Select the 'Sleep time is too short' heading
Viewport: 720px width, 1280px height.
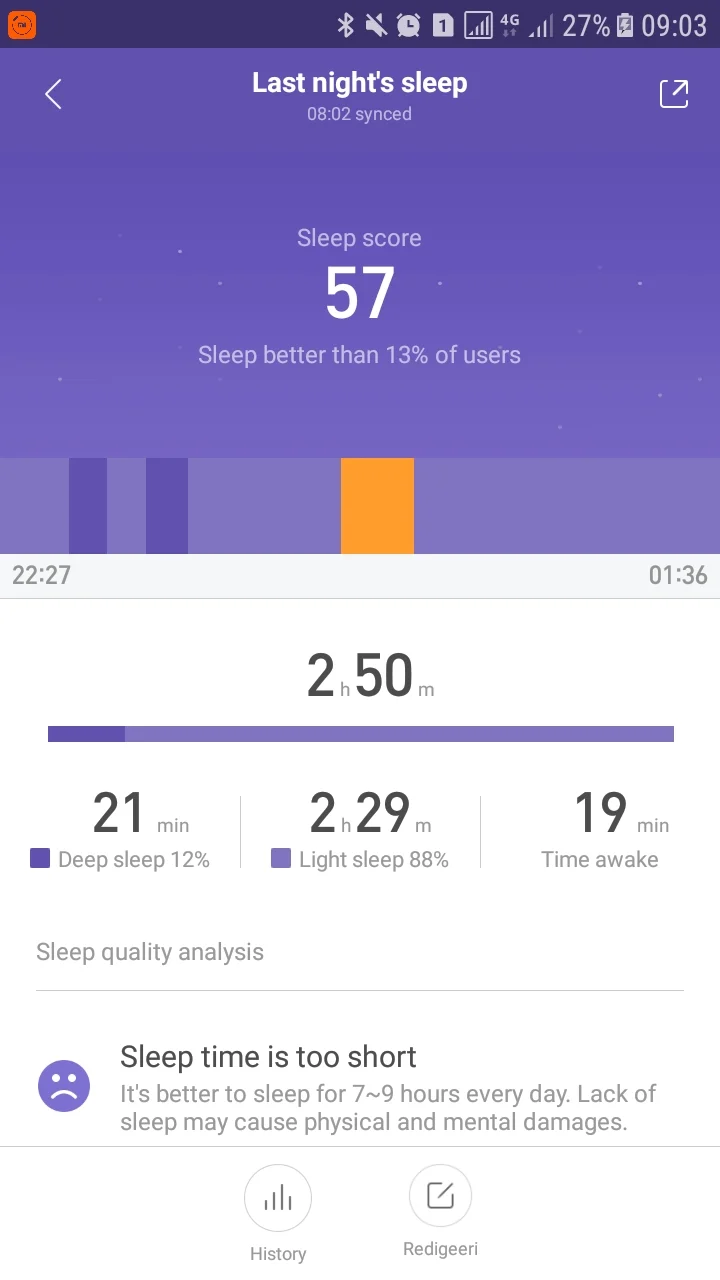click(268, 1057)
